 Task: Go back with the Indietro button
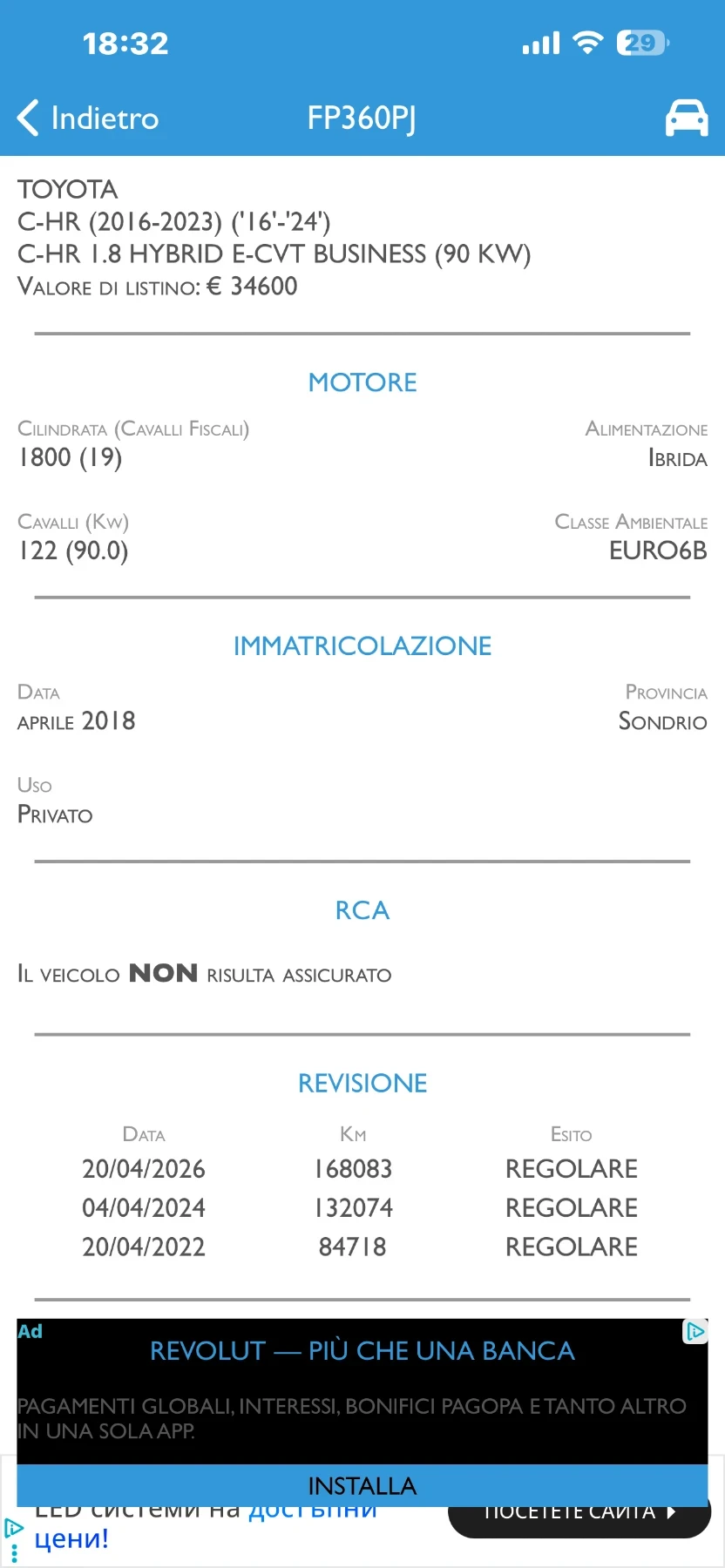(x=88, y=118)
